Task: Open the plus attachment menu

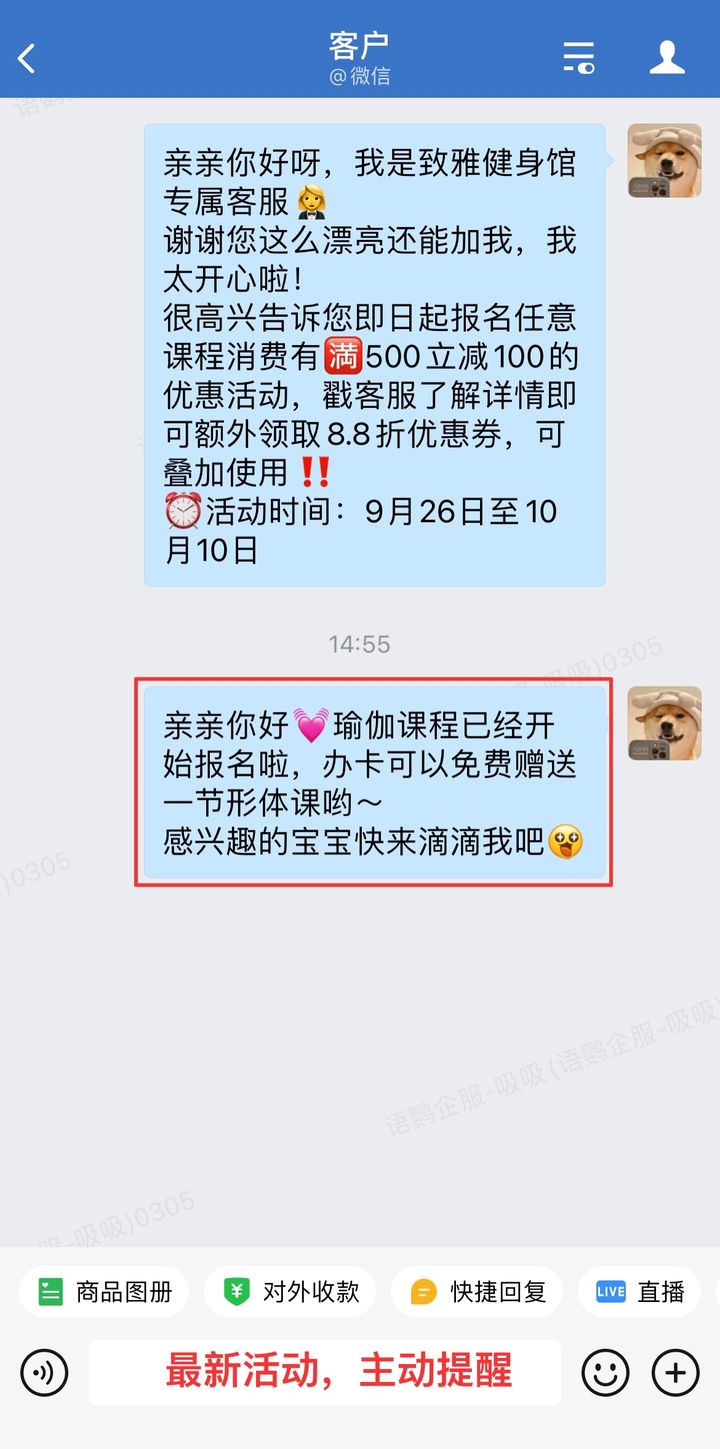Action: pos(675,1372)
